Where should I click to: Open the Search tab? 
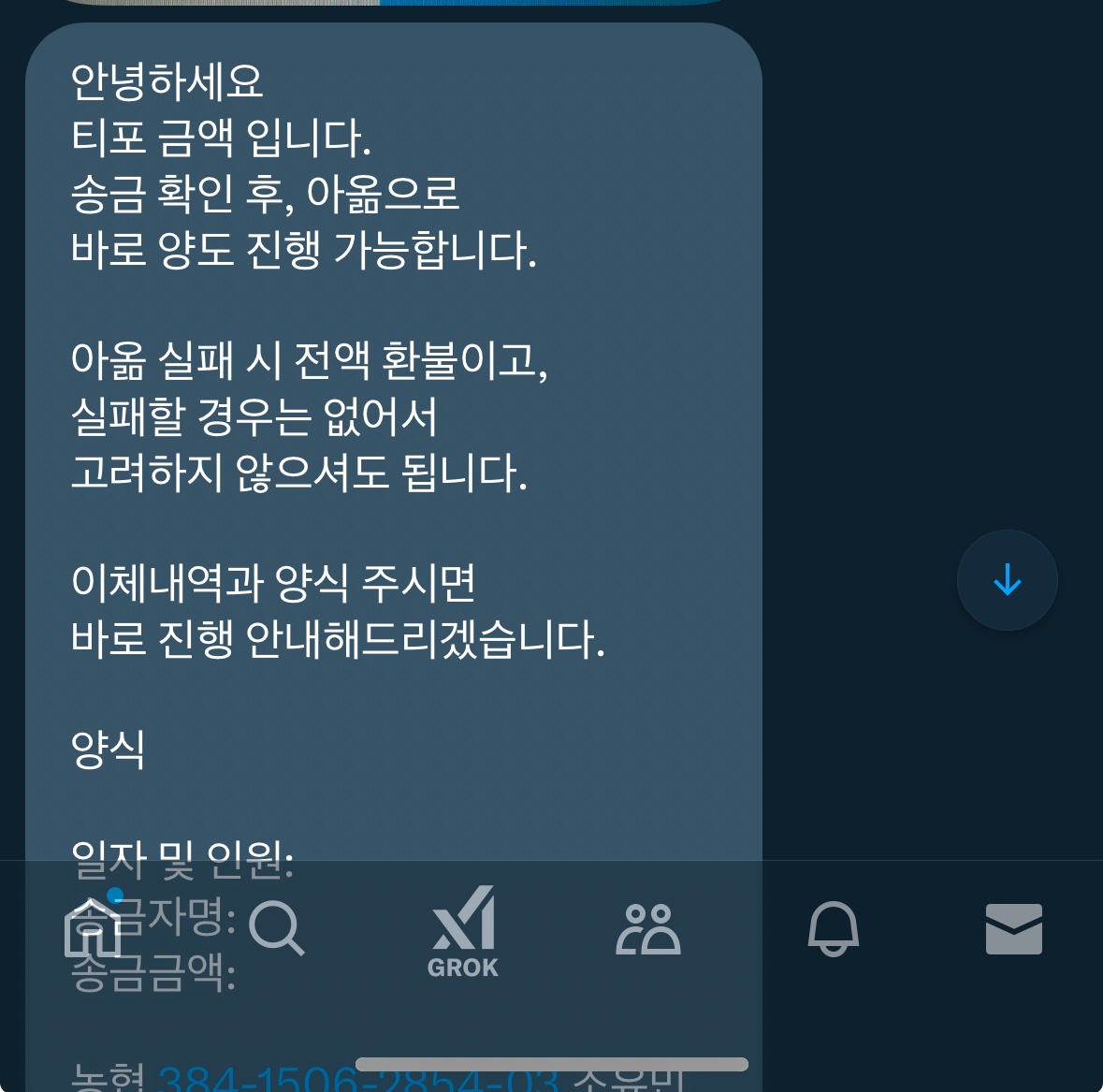pos(277,928)
